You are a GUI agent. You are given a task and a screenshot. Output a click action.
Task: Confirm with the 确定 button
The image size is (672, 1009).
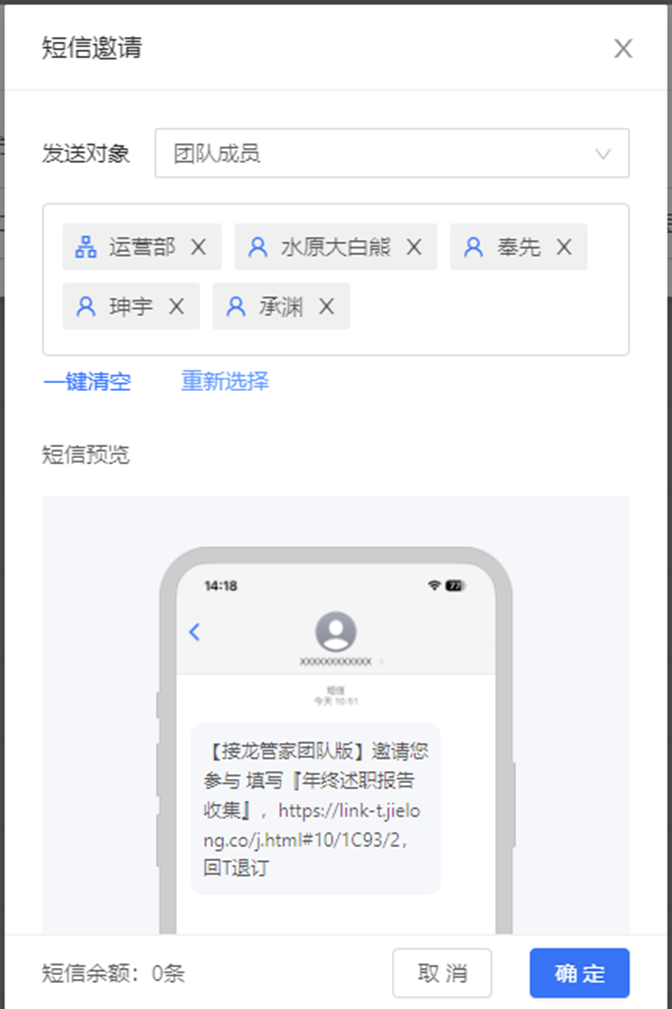579,973
